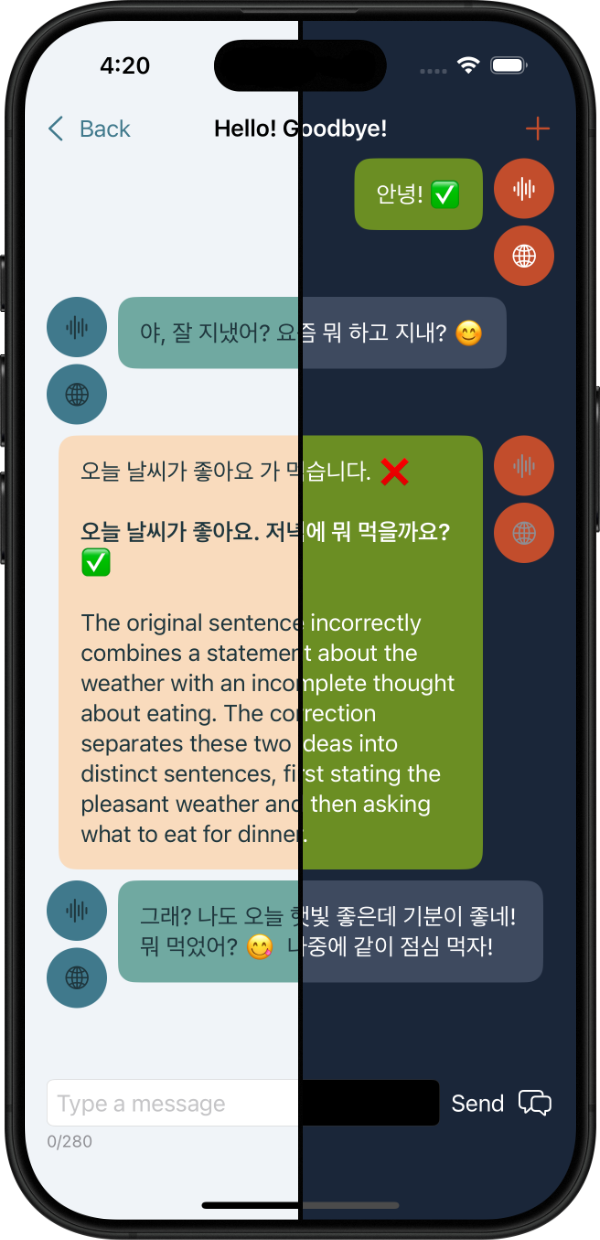Viewport: 600px width, 1240px height.
Task: Go back using the Back button
Action: 89,129
